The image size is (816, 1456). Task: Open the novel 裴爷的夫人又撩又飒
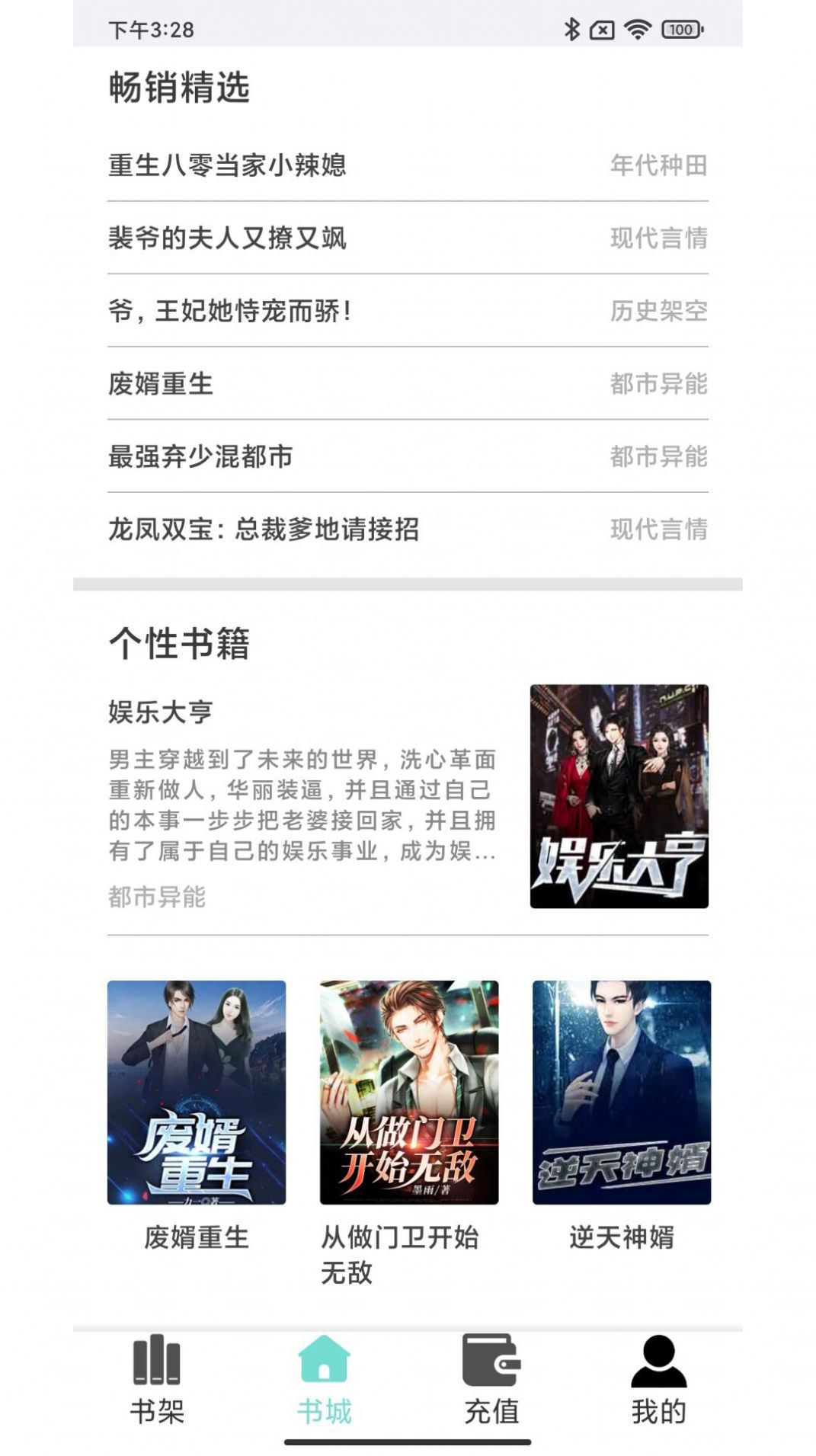(229, 238)
